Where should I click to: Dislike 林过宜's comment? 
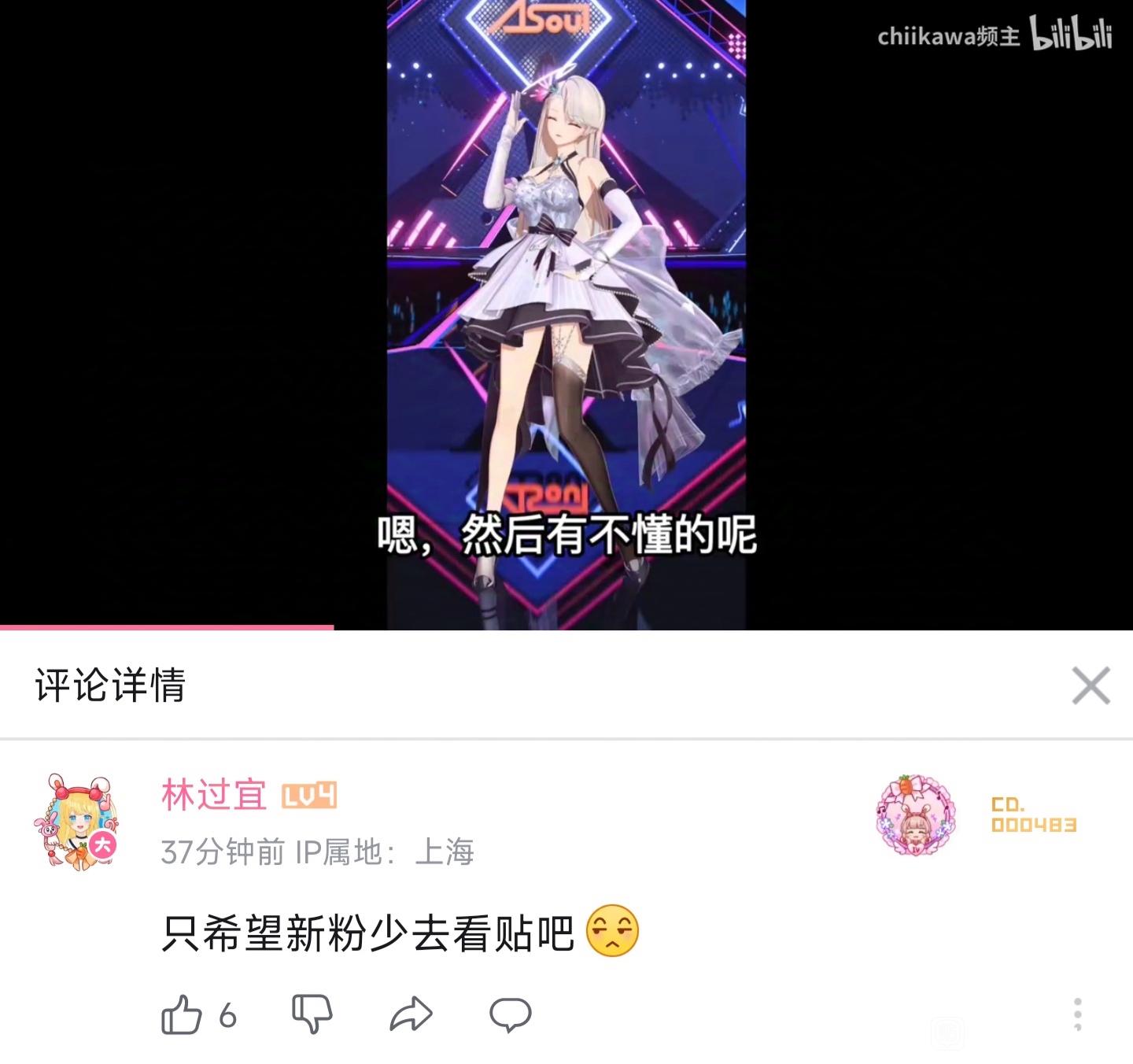pyautogui.click(x=312, y=1014)
